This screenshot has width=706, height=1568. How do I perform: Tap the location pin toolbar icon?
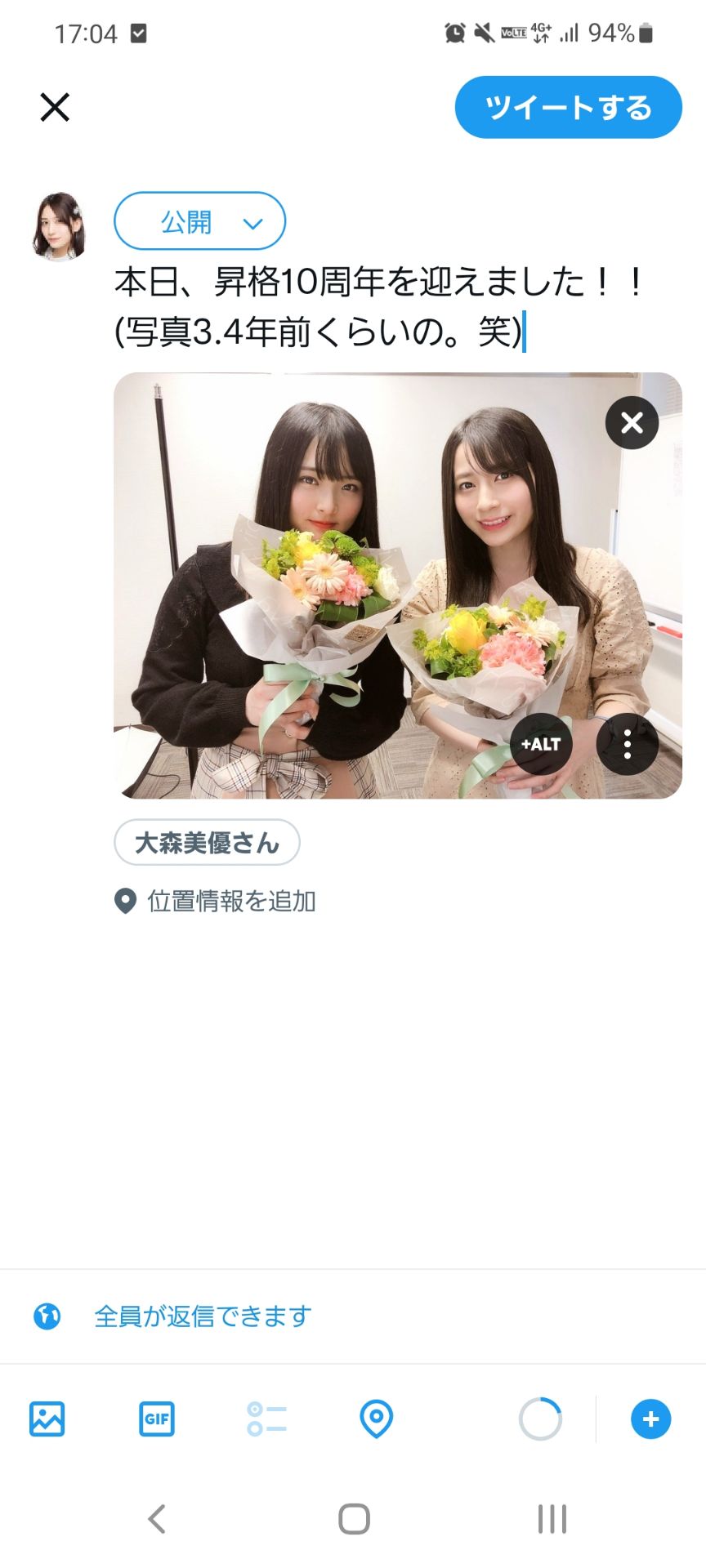pos(376,1419)
